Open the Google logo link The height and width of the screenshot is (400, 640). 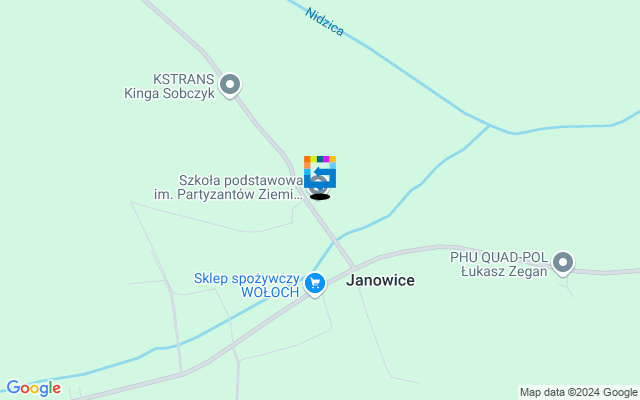click(x=33, y=388)
